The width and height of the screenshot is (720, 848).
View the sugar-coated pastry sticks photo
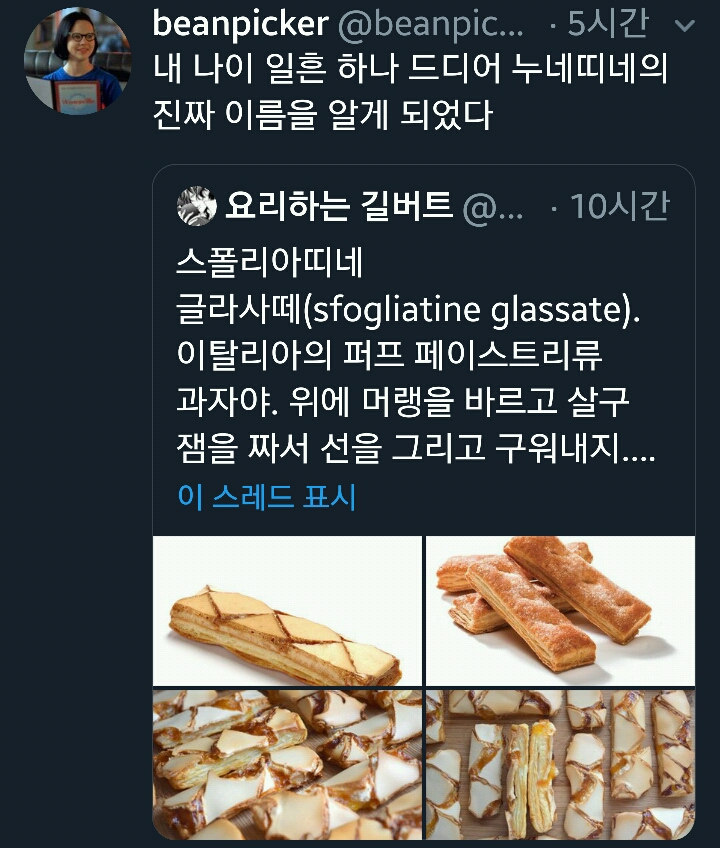[x=560, y=610]
